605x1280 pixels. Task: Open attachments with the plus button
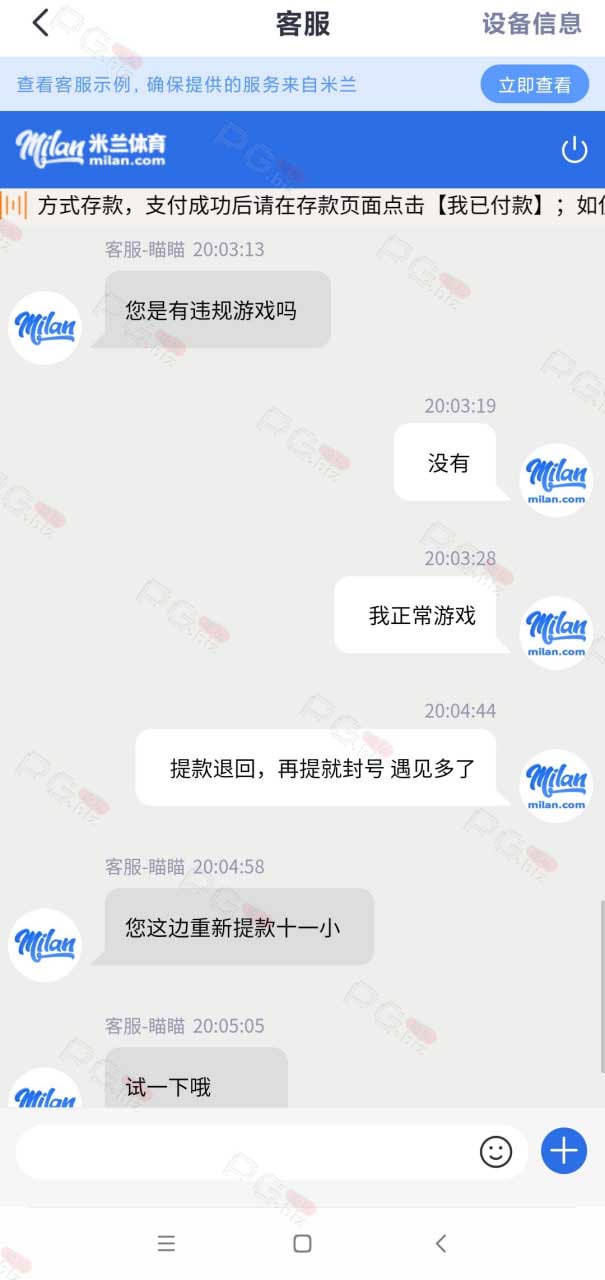[564, 1151]
